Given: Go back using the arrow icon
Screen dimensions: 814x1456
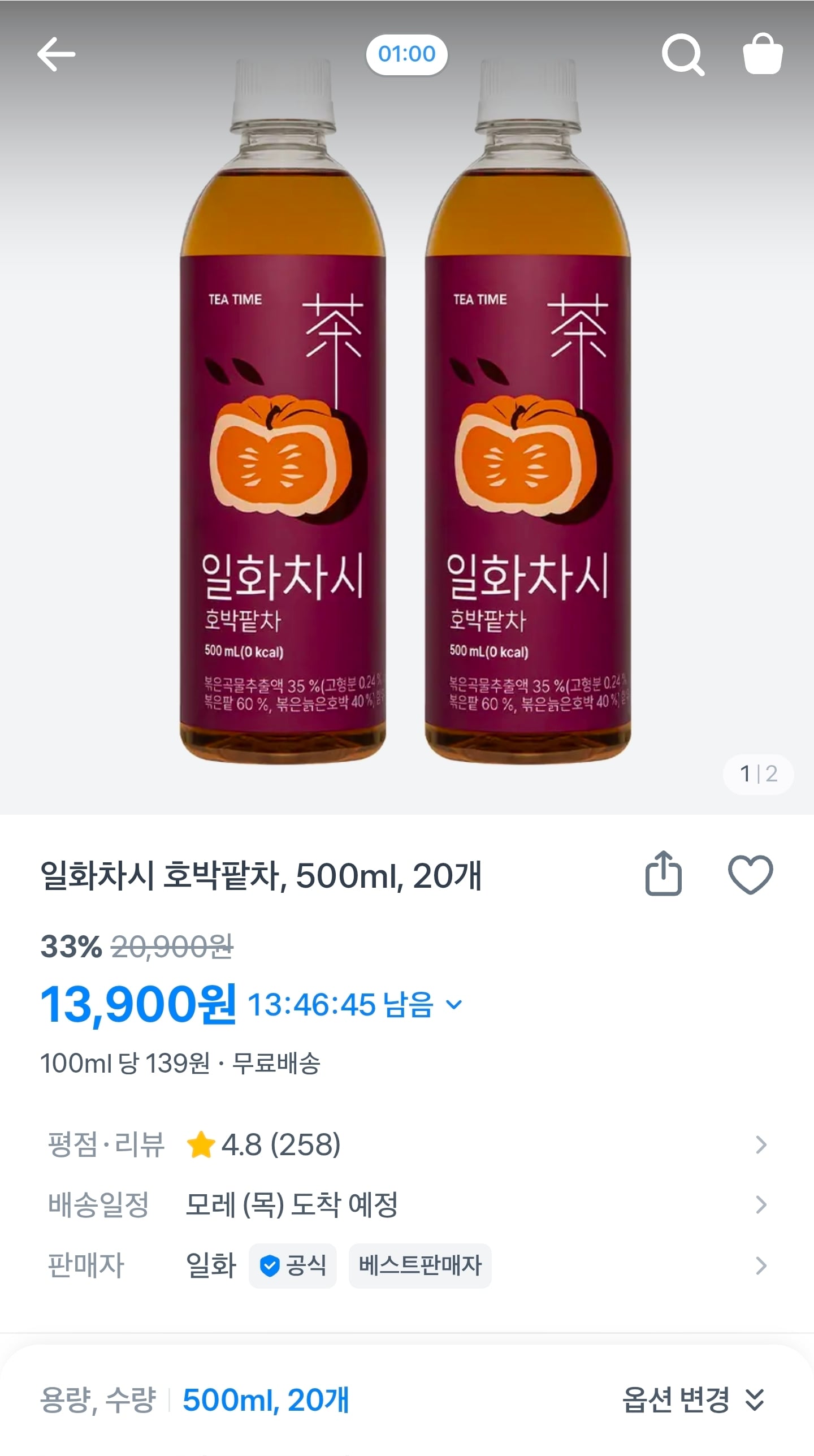Looking at the screenshot, I should tap(56, 54).
